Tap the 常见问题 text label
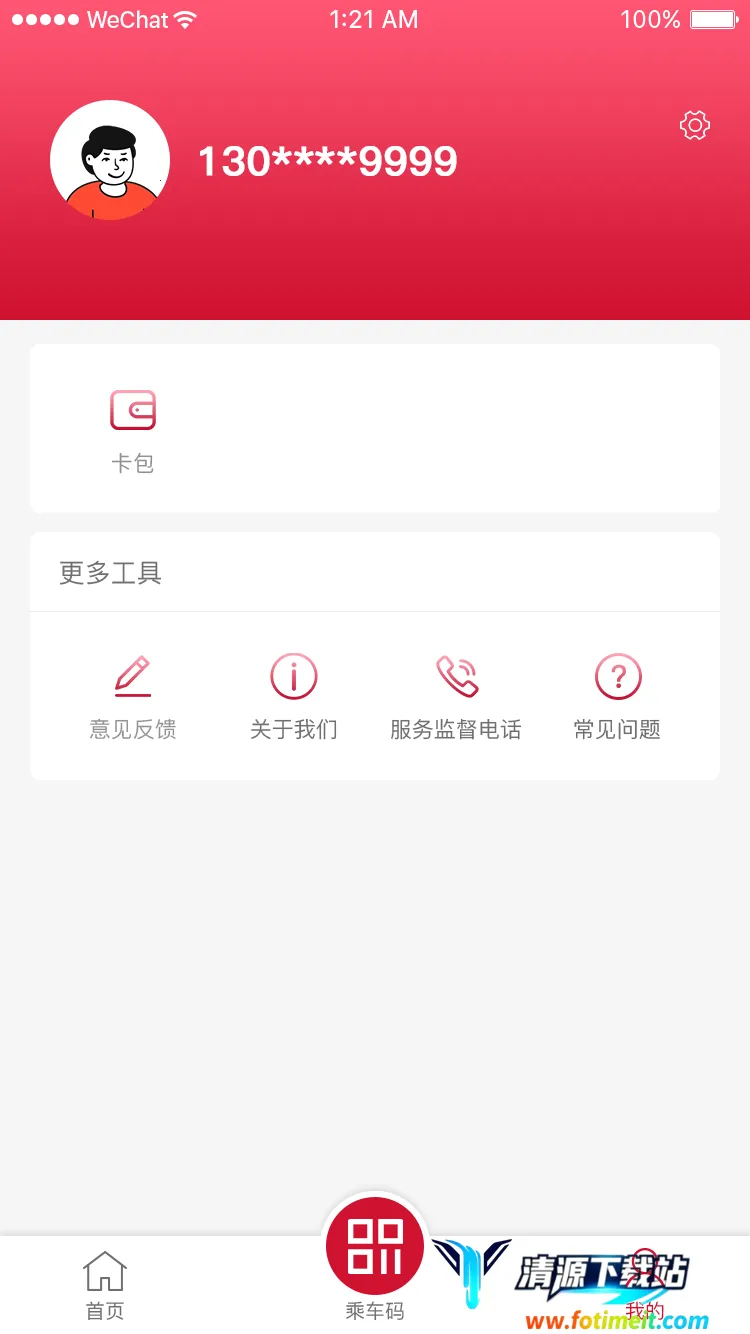This screenshot has width=750, height=1334. pos(618,730)
